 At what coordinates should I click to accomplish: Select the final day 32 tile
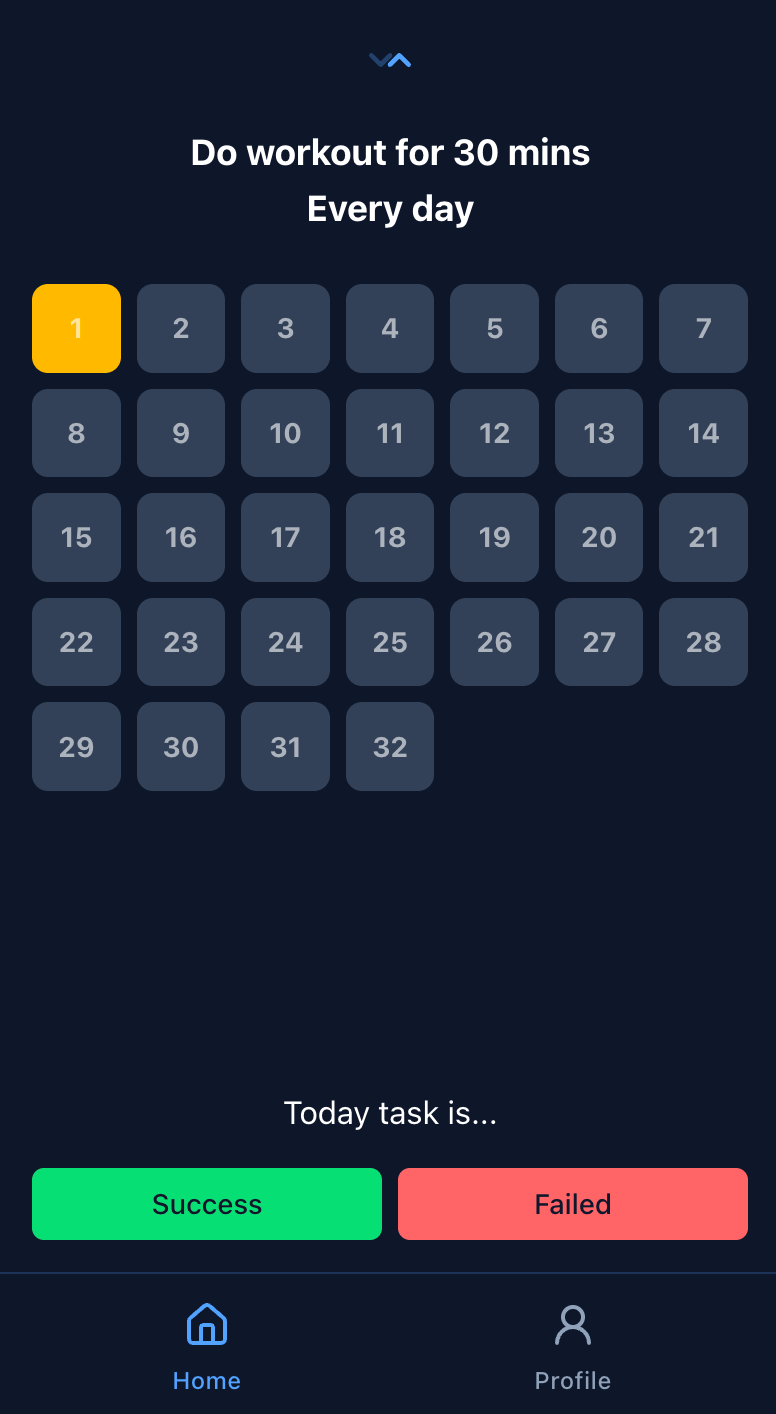point(389,746)
